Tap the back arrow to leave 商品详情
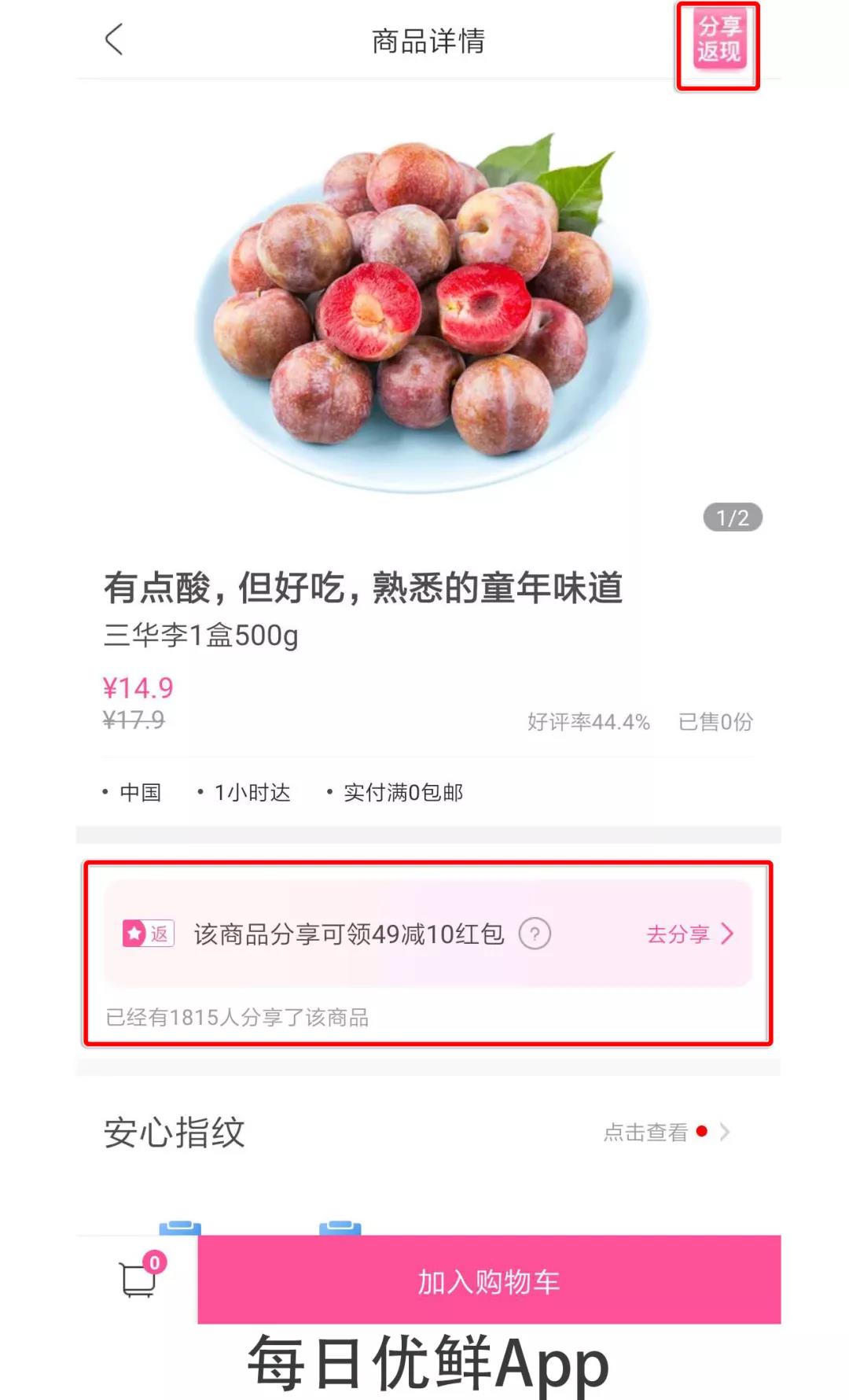This screenshot has width=849, height=1400. pos(112,41)
